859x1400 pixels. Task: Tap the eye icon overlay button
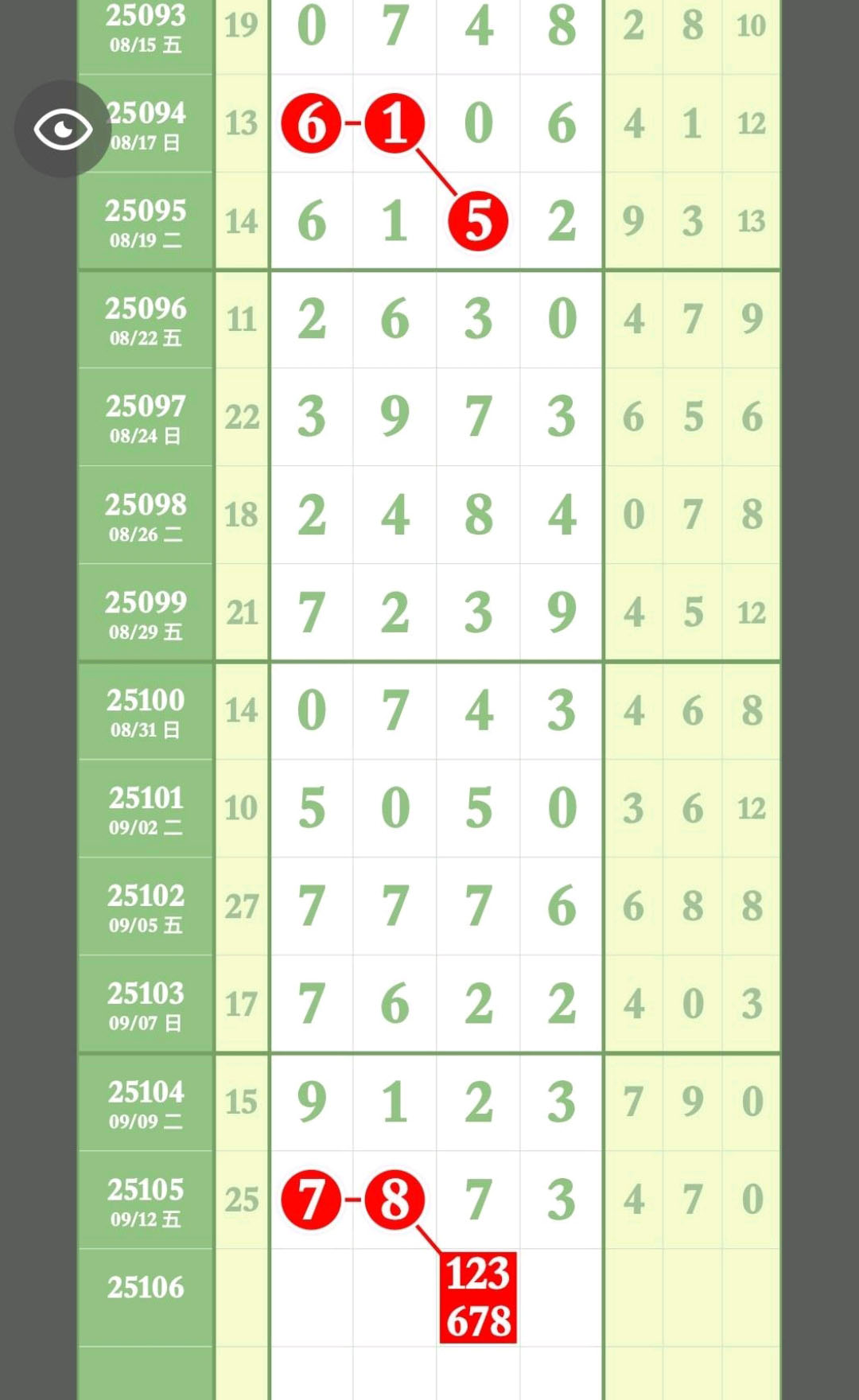pos(63,129)
